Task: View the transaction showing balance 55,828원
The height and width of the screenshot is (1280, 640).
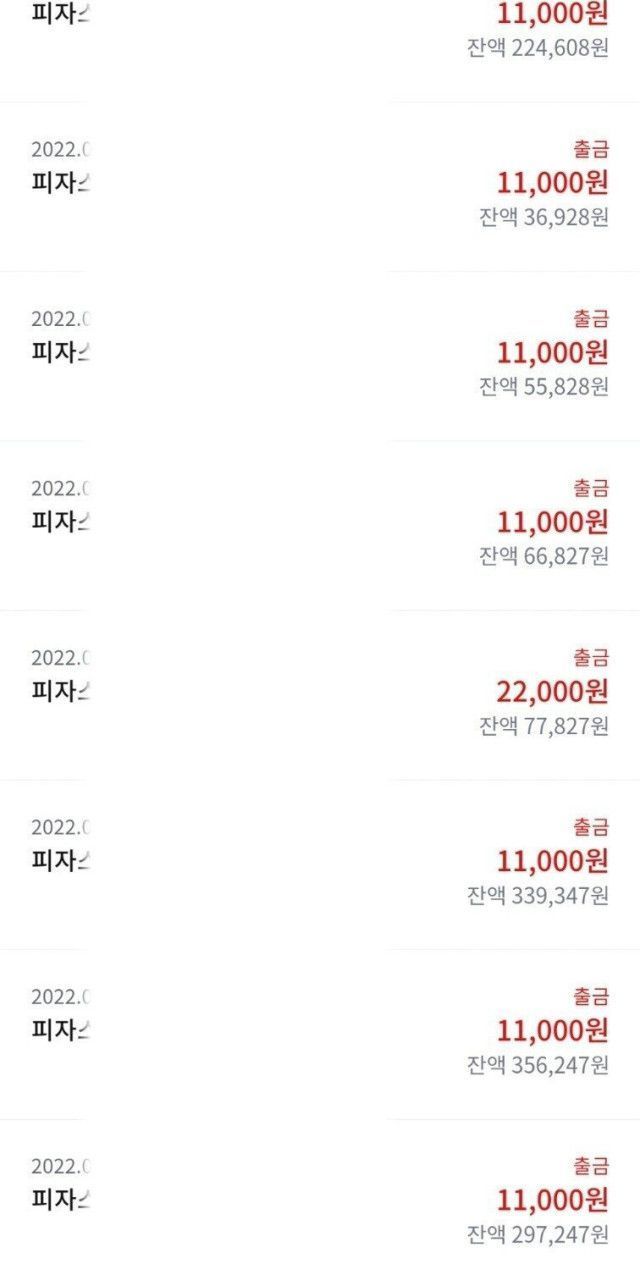Action: pyautogui.click(x=320, y=353)
